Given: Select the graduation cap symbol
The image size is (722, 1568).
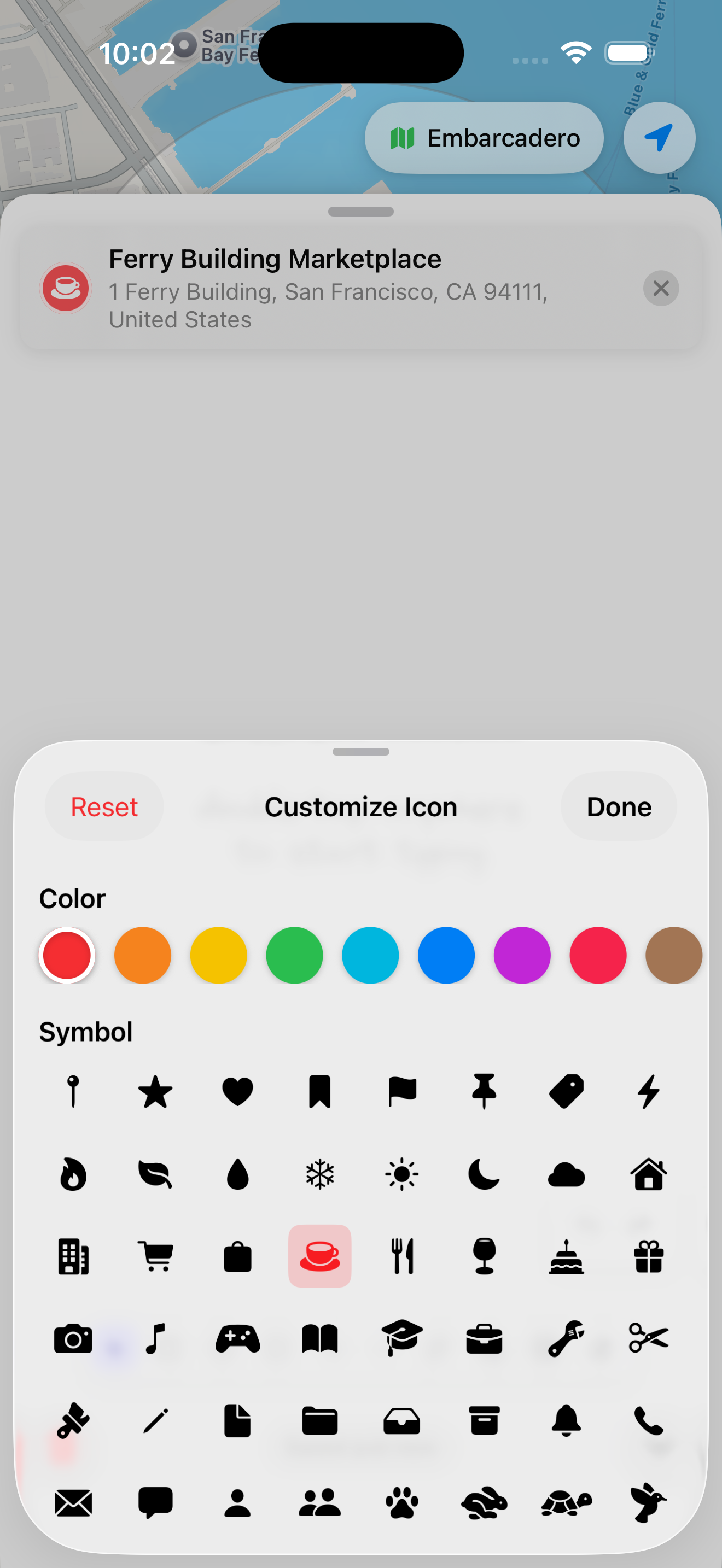Looking at the screenshot, I should tap(402, 1338).
